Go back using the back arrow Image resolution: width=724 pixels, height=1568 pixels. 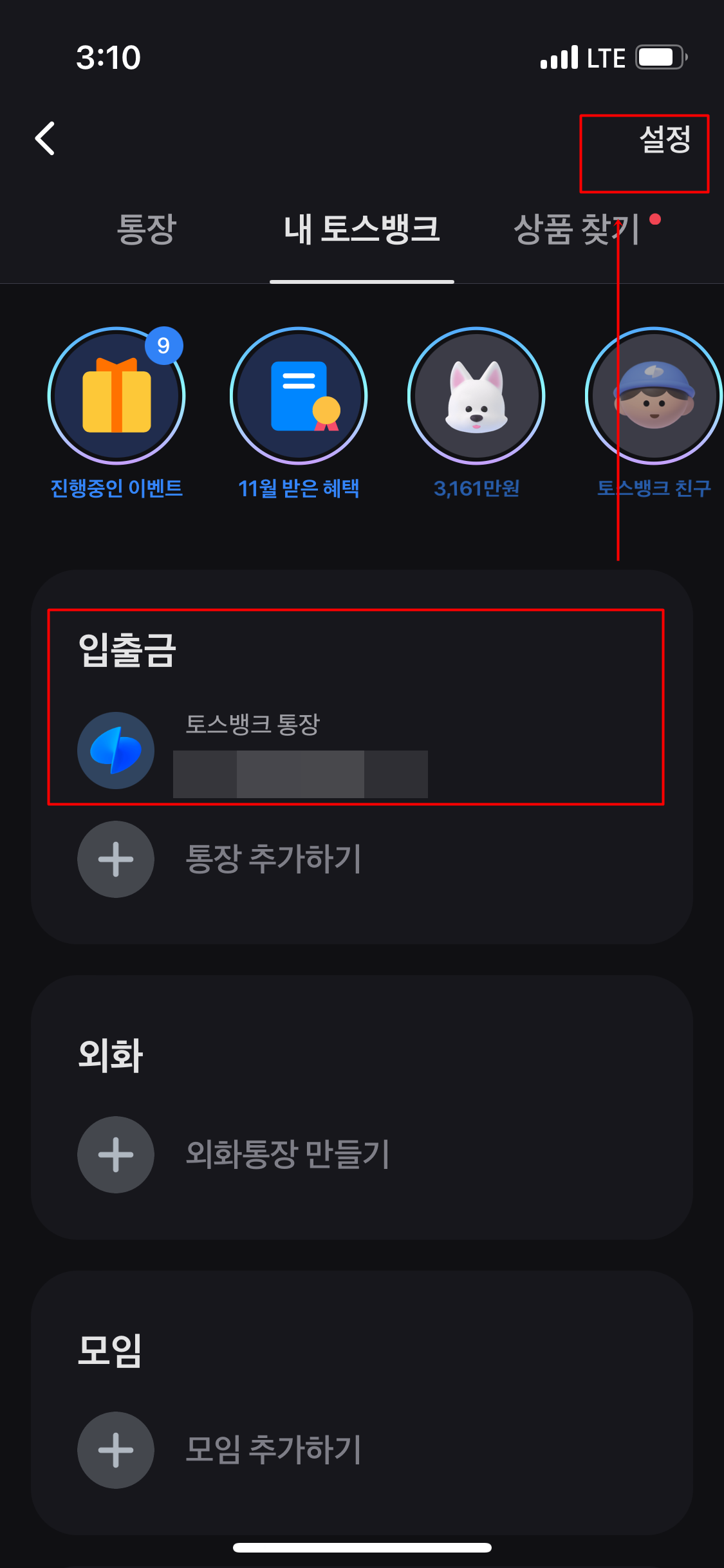tap(45, 138)
